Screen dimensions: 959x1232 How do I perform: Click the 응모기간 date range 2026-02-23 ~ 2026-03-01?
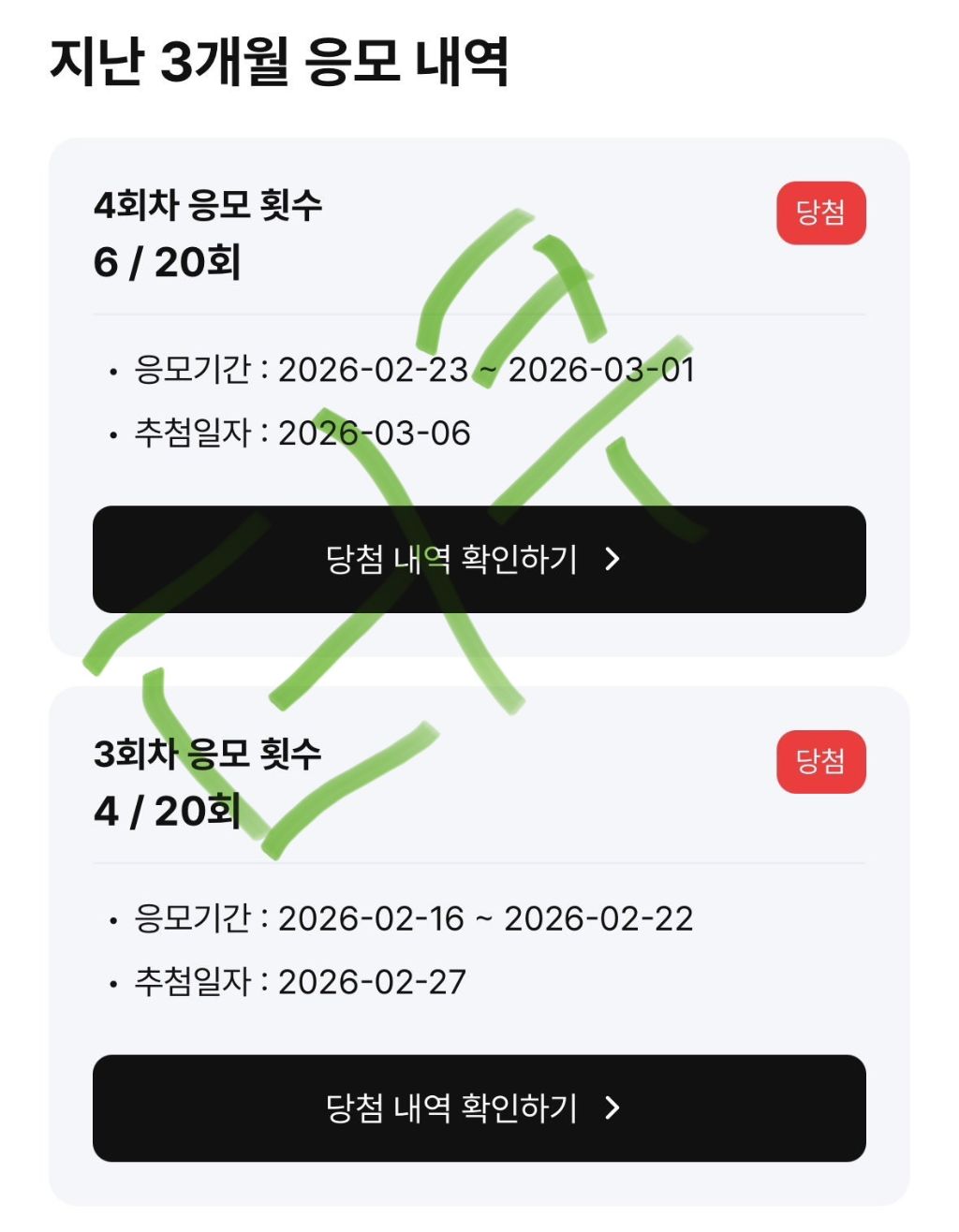click(487, 371)
